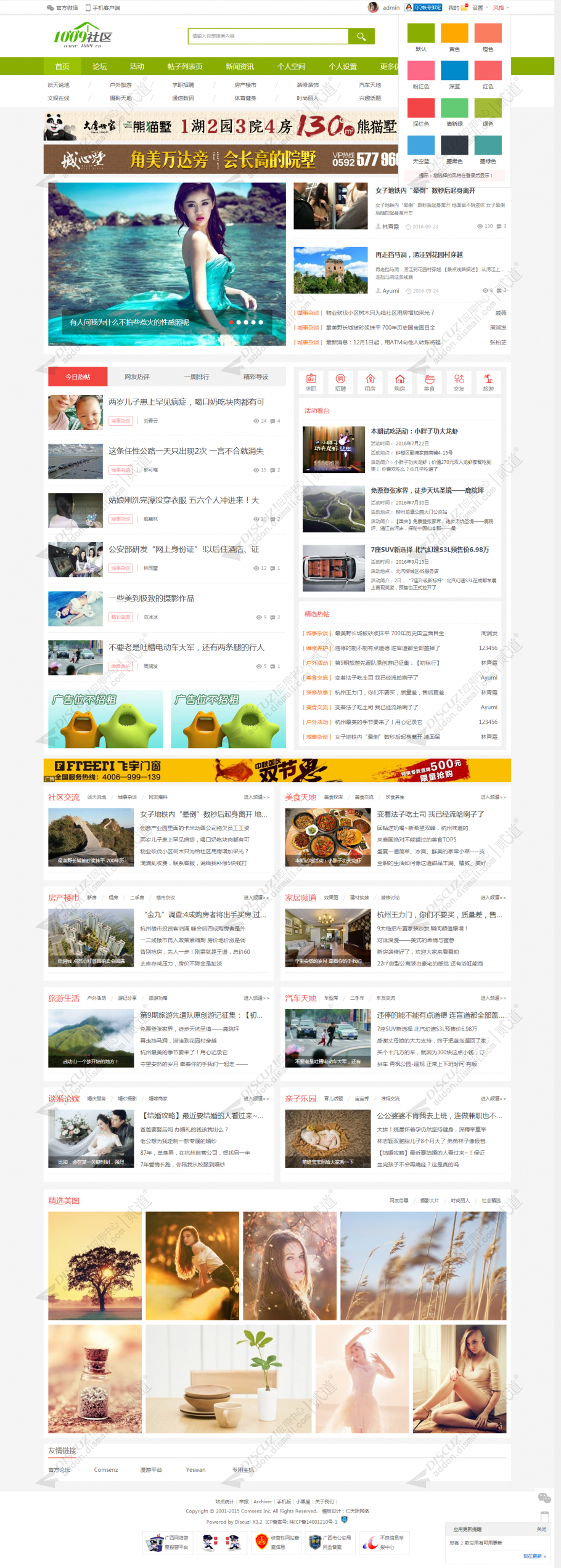Open 新闻资讯 in the navigation bar
The image size is (561, 1568).
pyautogui.click(x=240, y=67)
